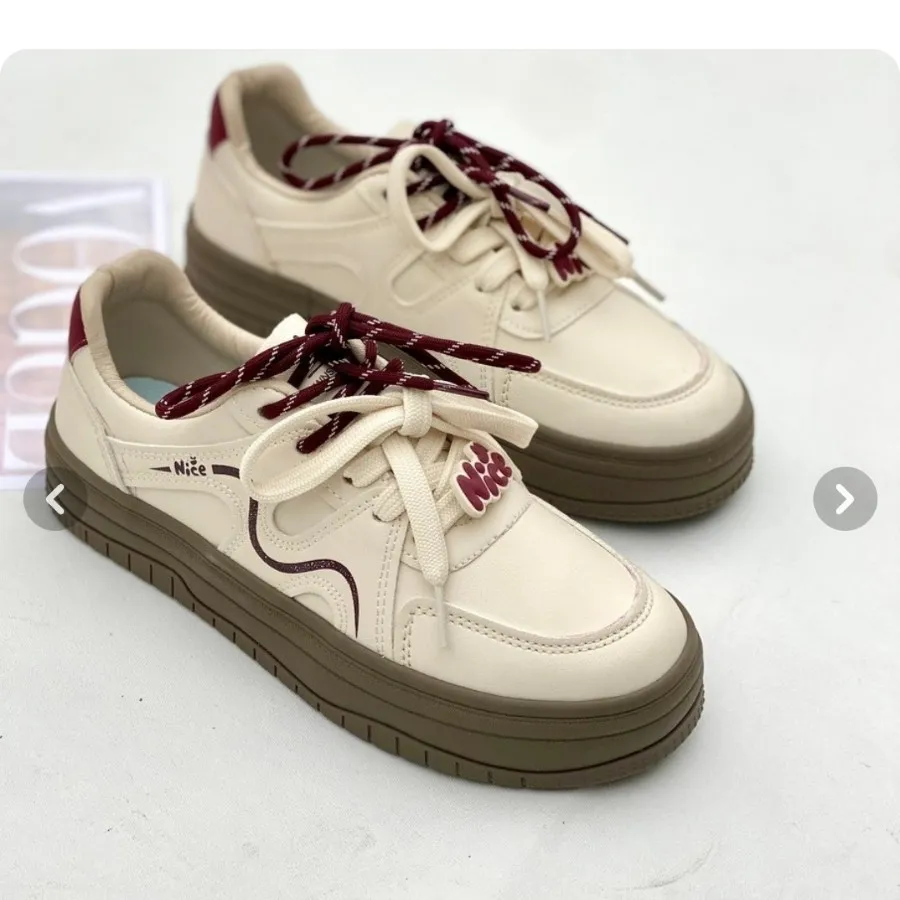Go back to the previous product image
The width and height of the screenshot is (900, 900).
[52, 500]
